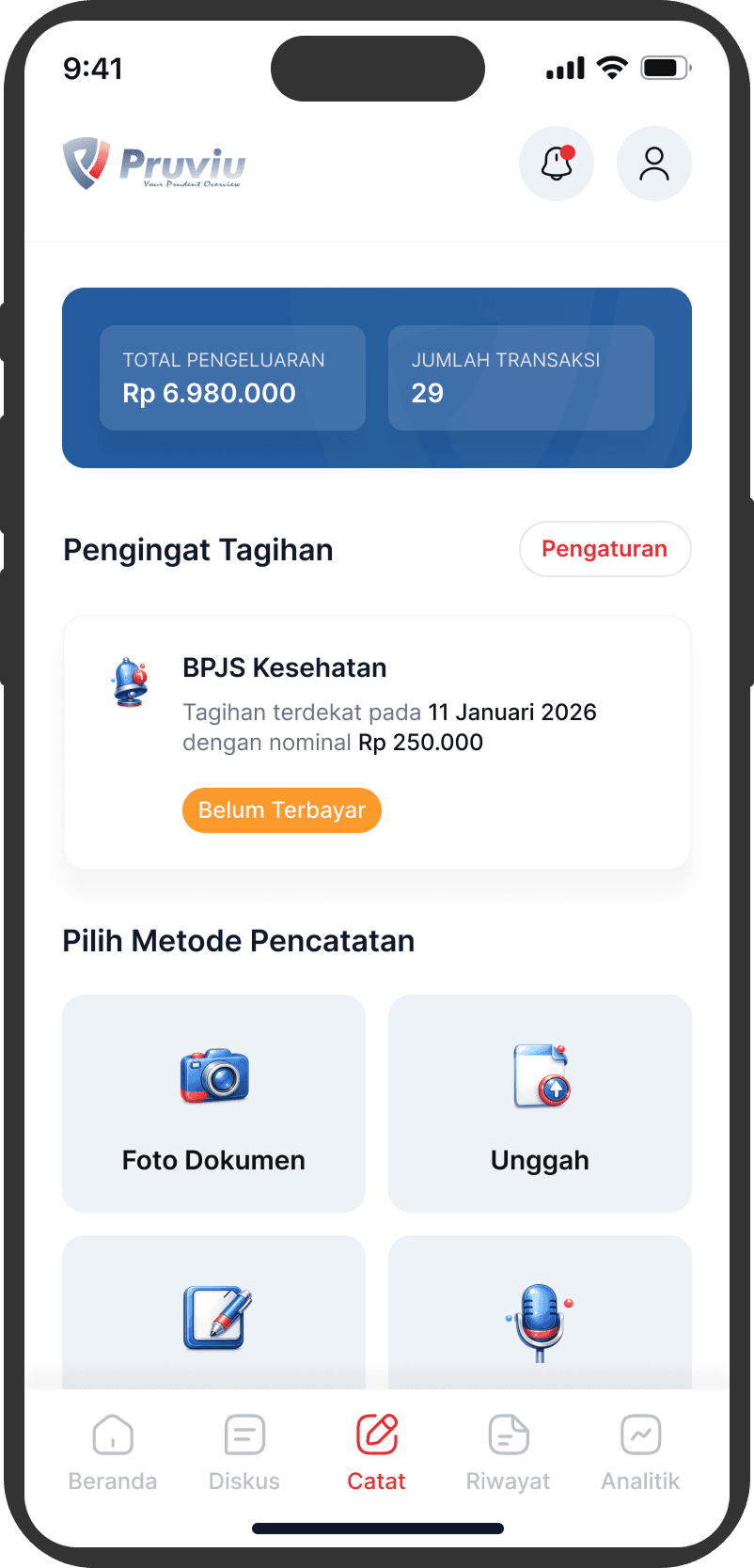
Task: Open notifications via the bell icon
Action: click(x=557, y=163)
